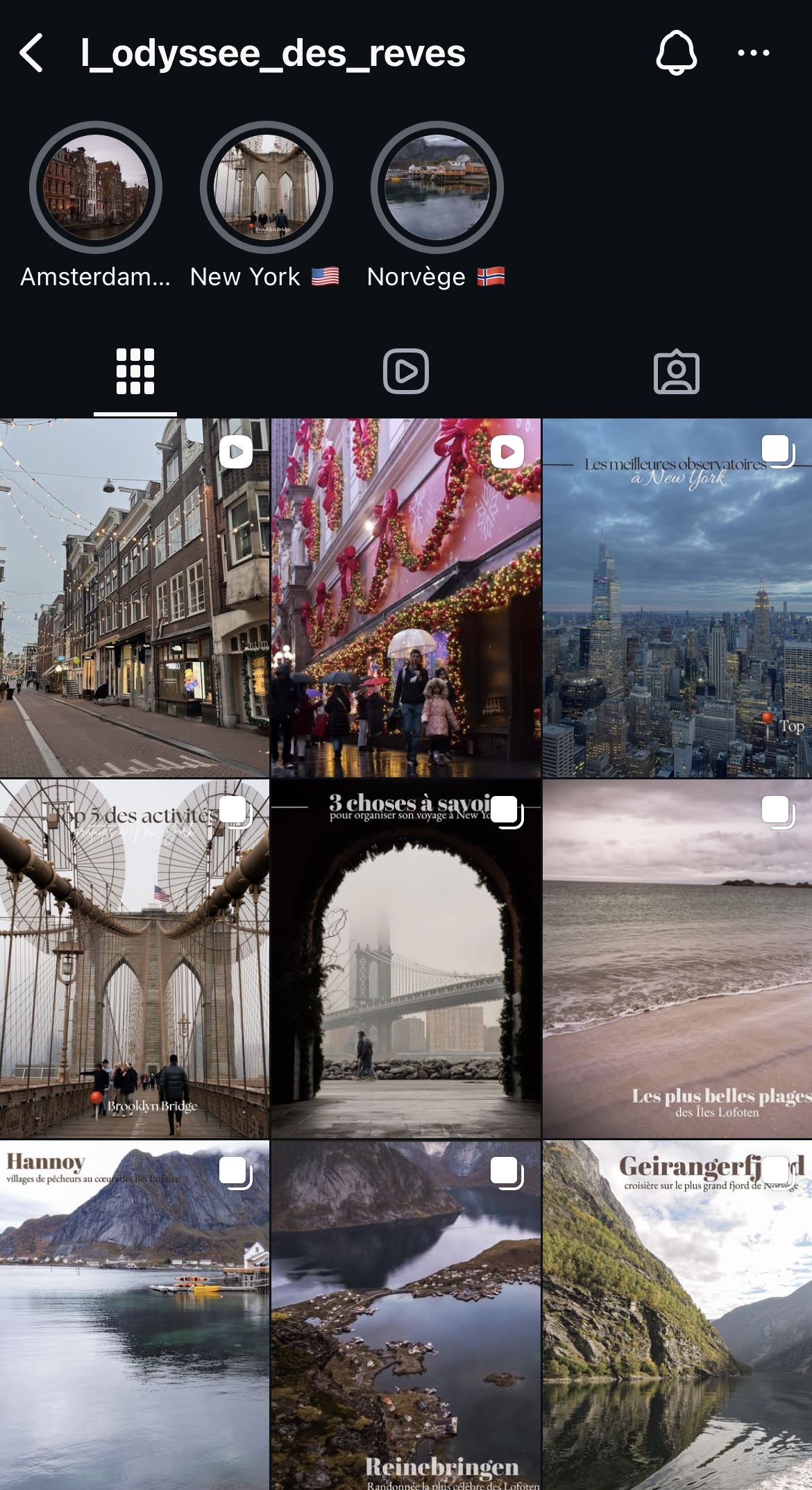This screenshot has height=1490, width=812.
Task: Open the Amsterdam story highlight
Action: coord(96,187)
